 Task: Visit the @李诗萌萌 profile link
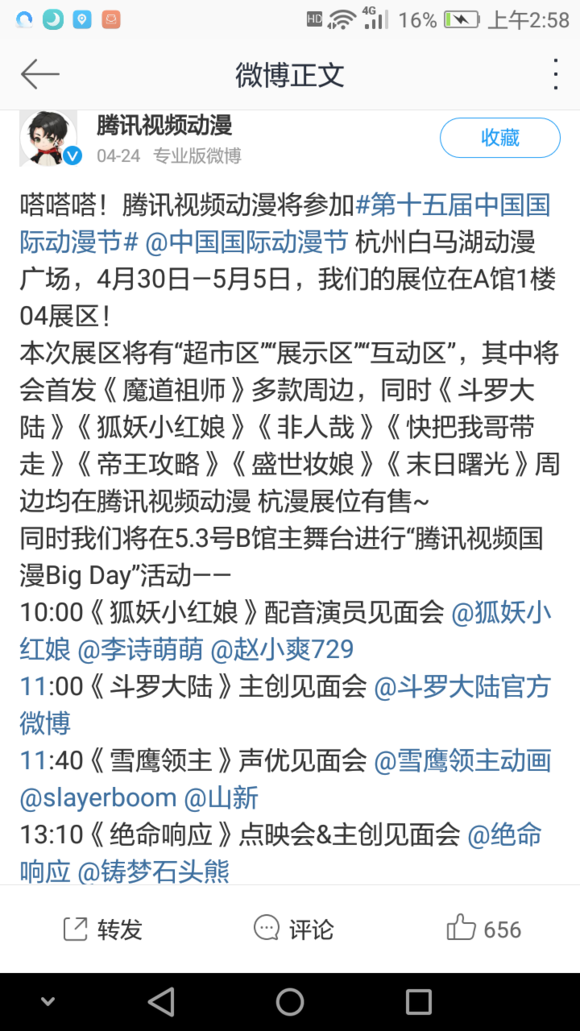tap(140, 650)
